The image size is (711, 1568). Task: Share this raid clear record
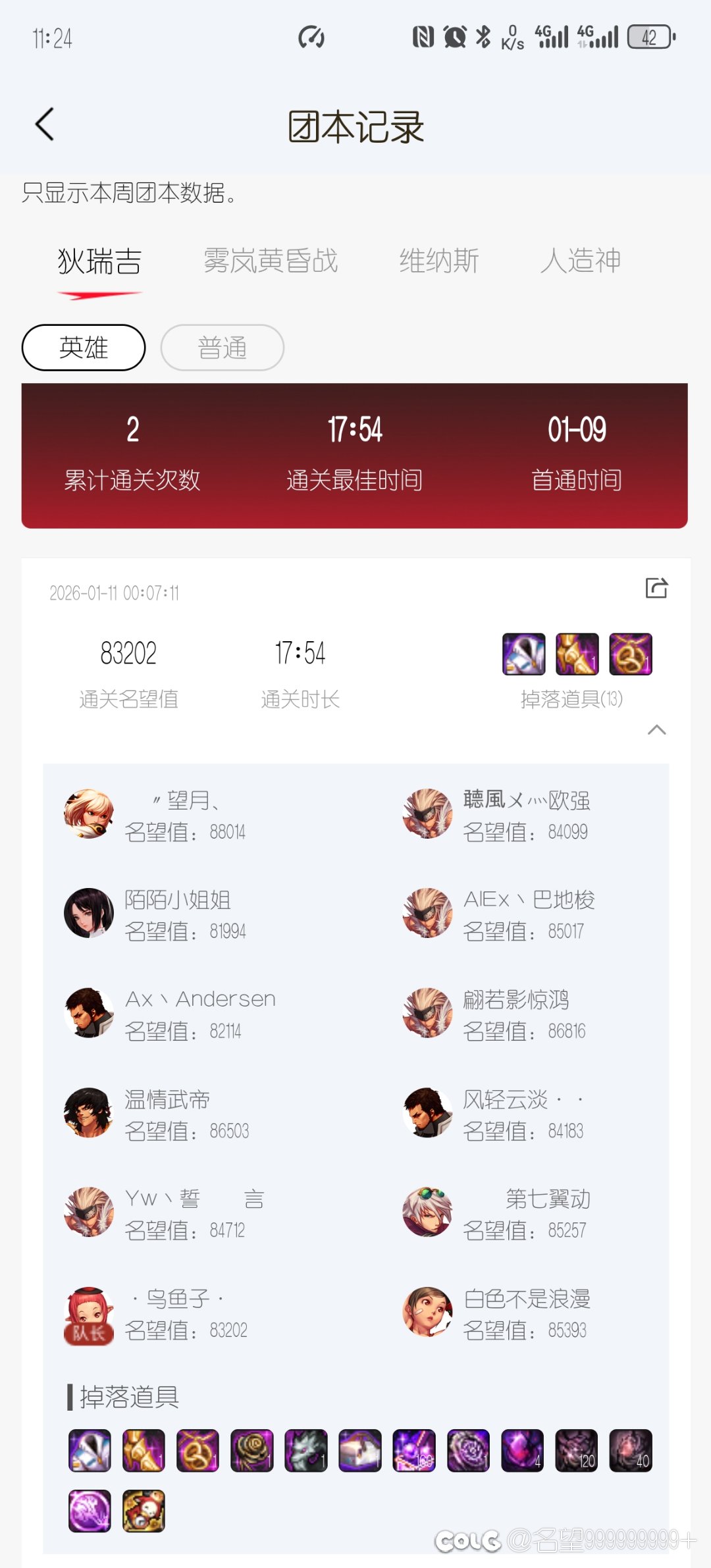[x=656, y=588]
